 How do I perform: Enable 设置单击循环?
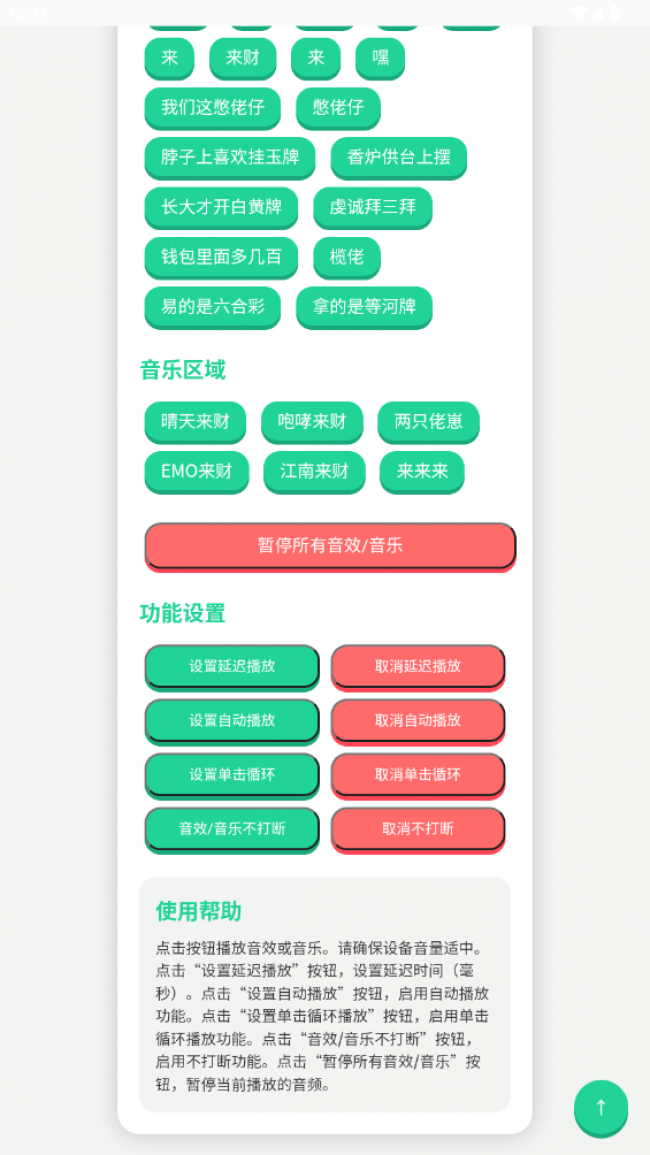tap(232, 774)
